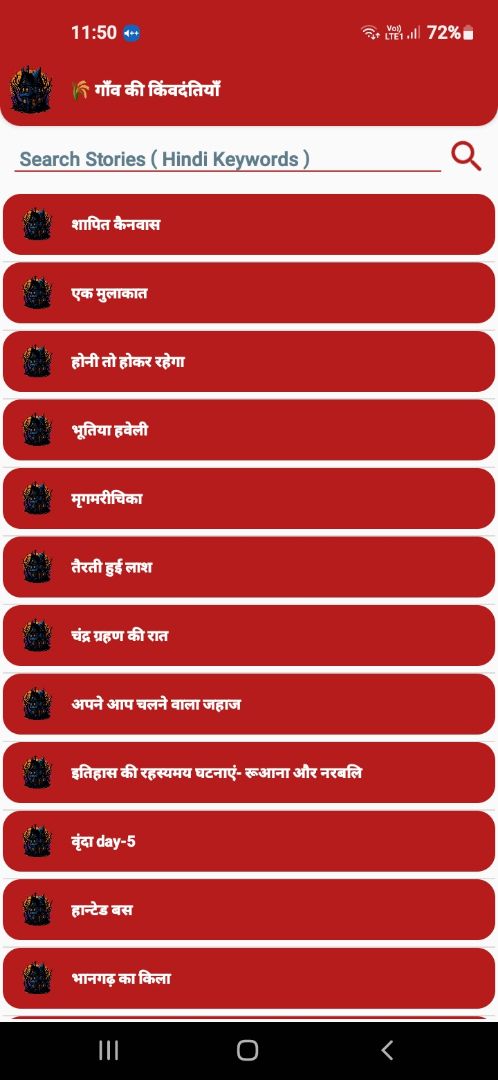This screenshot has height=1080, width=498.
Task: Open तैरती हुई लाश story
Action: click(x=249, y=567)
